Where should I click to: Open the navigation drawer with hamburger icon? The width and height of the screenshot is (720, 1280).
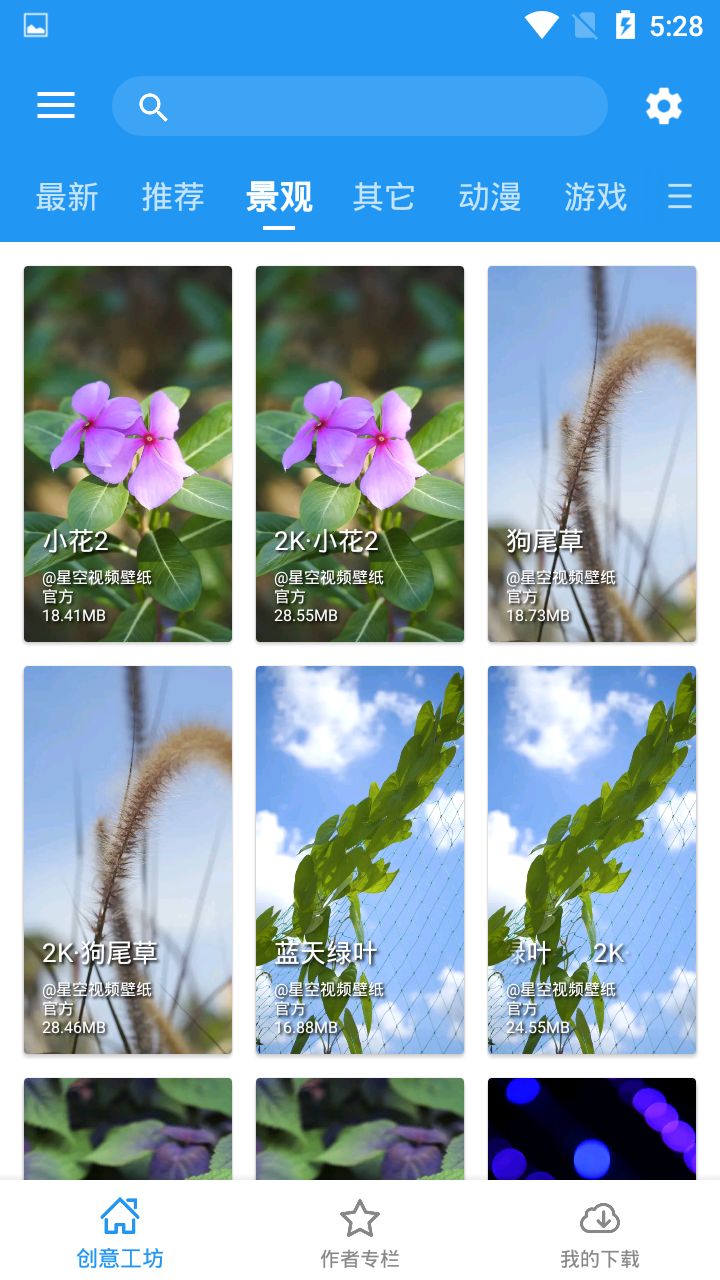click(x=55, y=105)
